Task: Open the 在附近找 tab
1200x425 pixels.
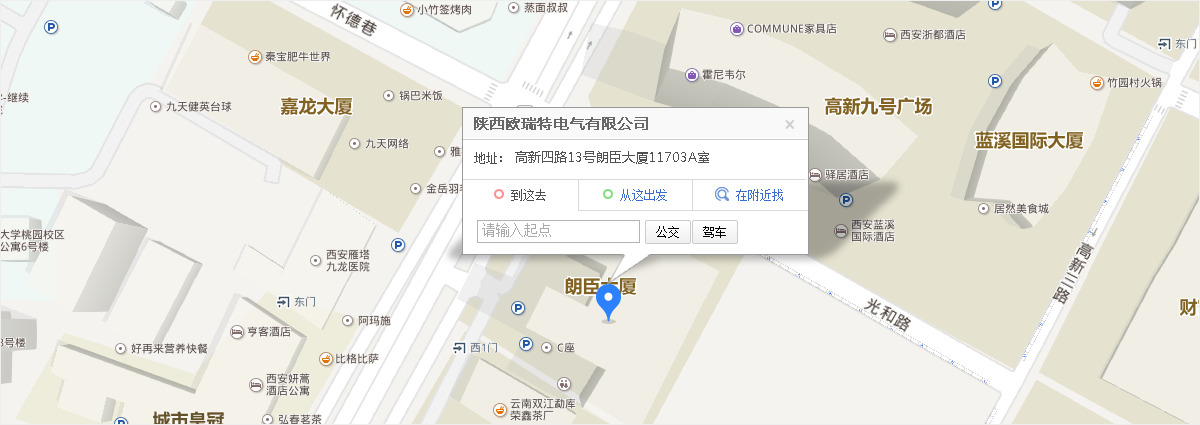Action: (750, 196)
